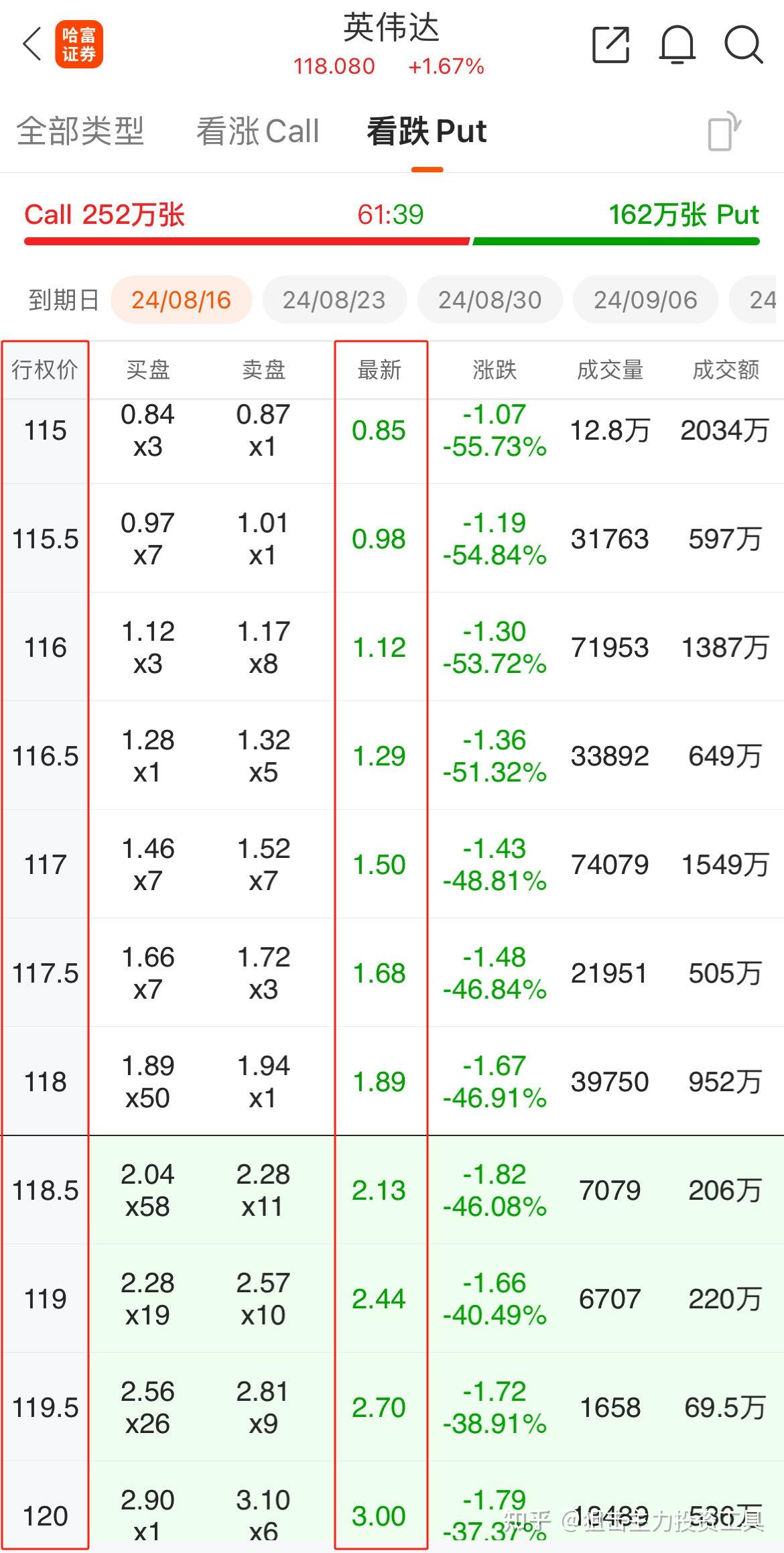Switch to the 看涨Call tab
This screenshot has height=1553, width=784.
coord(257,131)
